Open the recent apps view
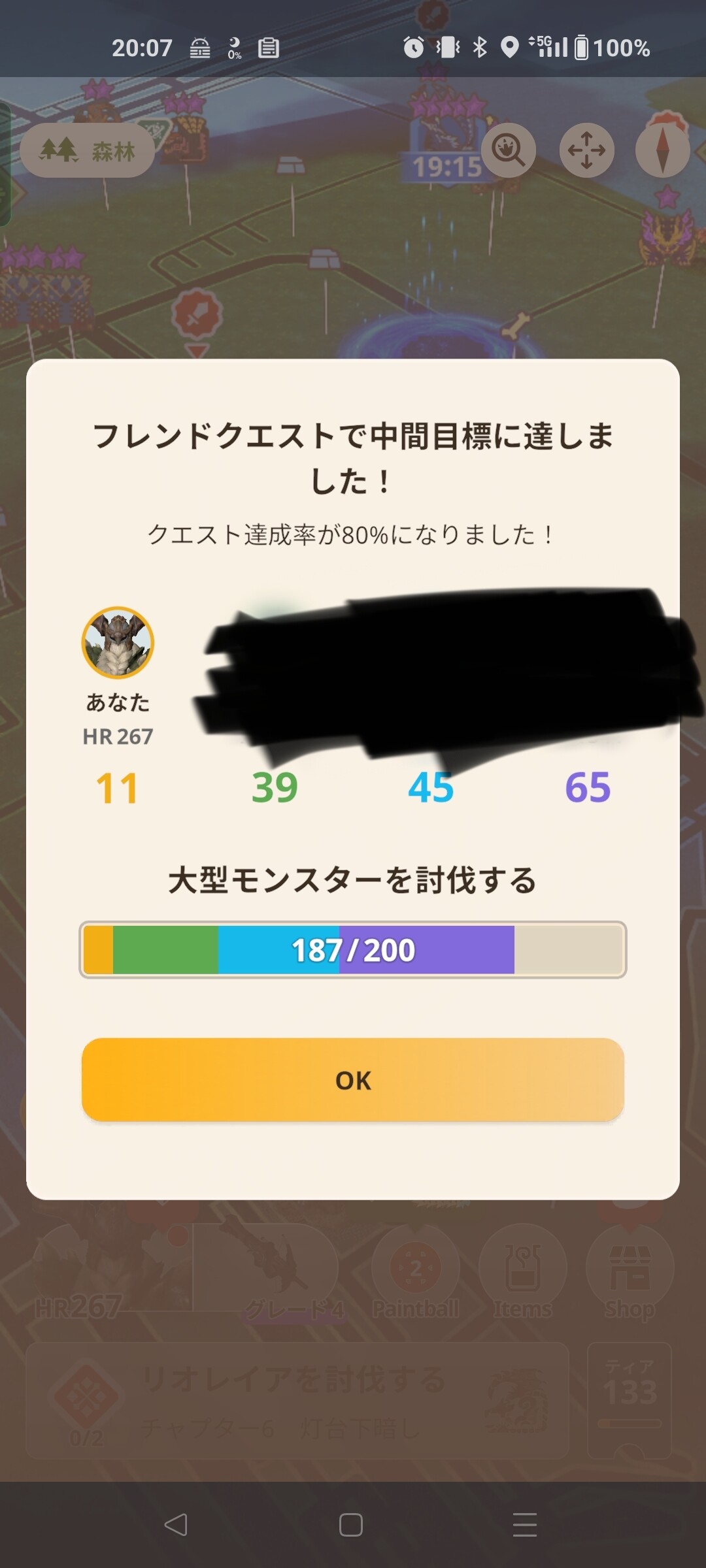 525,1525
